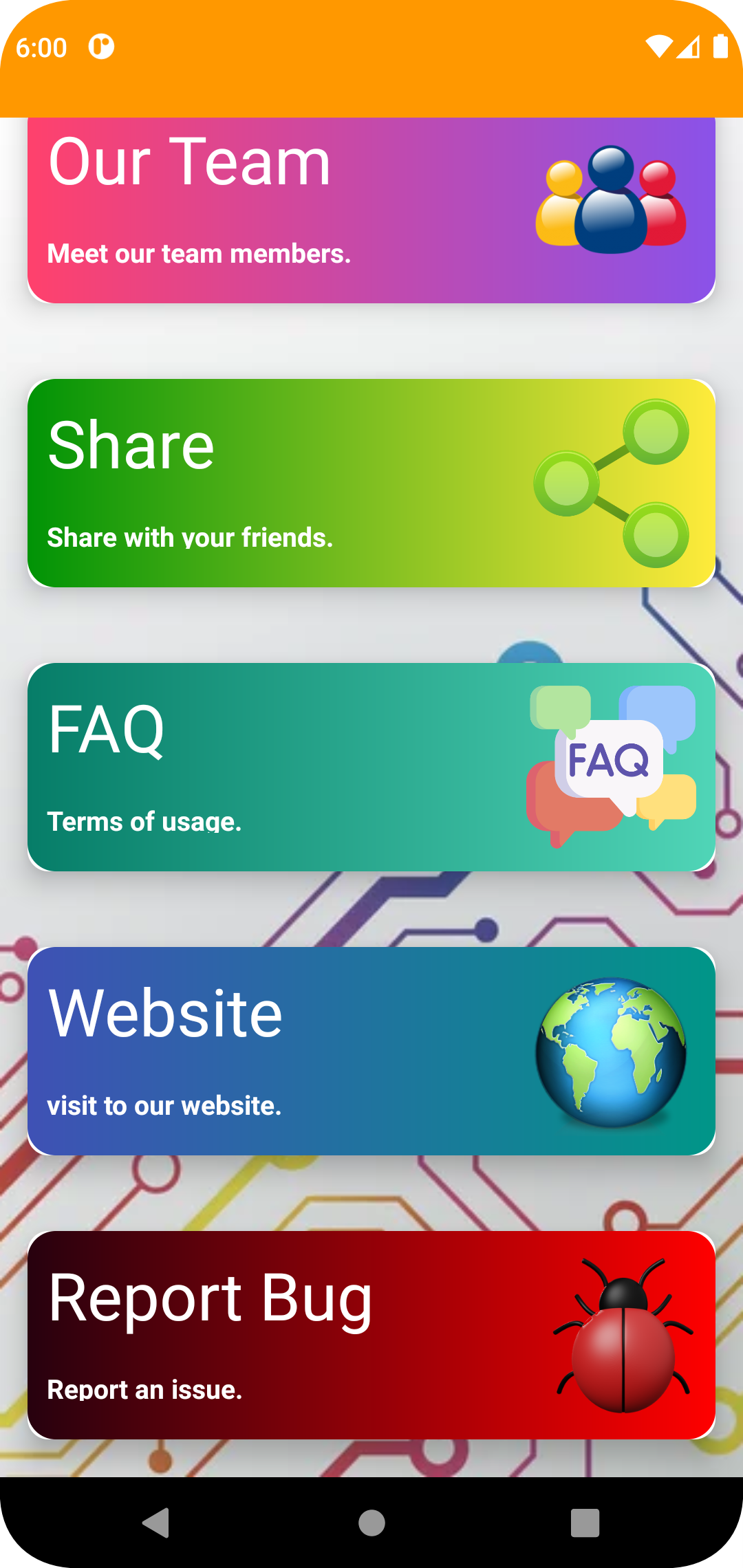This screenshot has height=1568, width=743.
Task: Tap the Share with your friends card
Action: (371, 483)
